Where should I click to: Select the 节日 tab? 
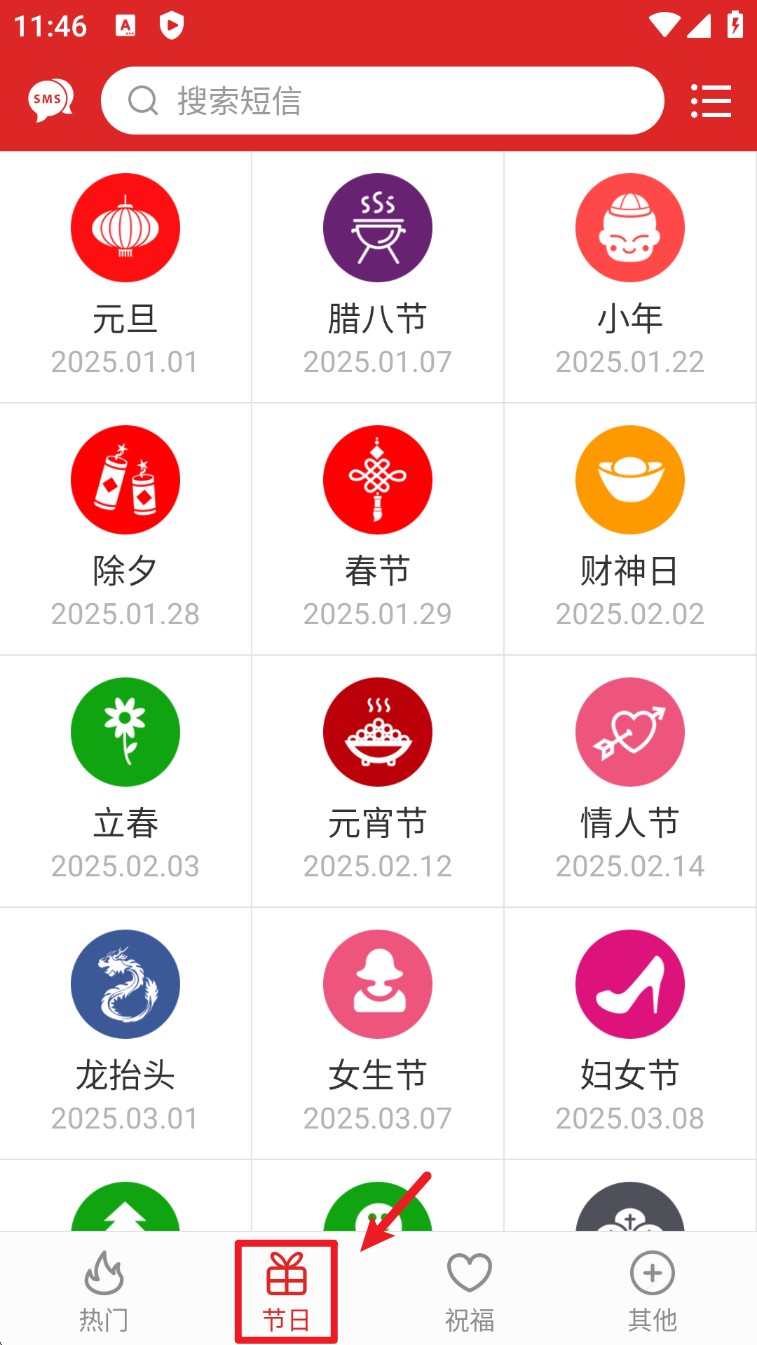[x=286, y=1292]
